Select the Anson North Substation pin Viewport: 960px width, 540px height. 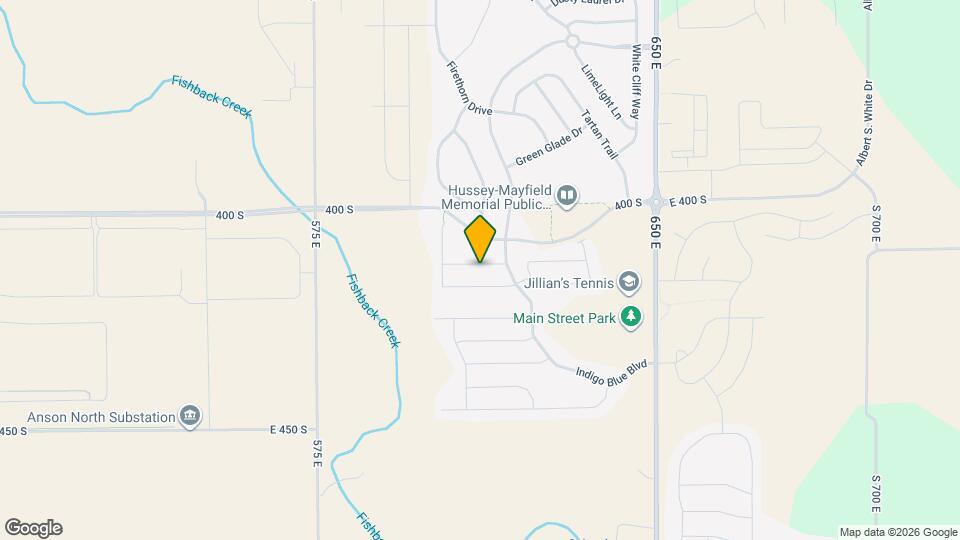pos(190,416)
